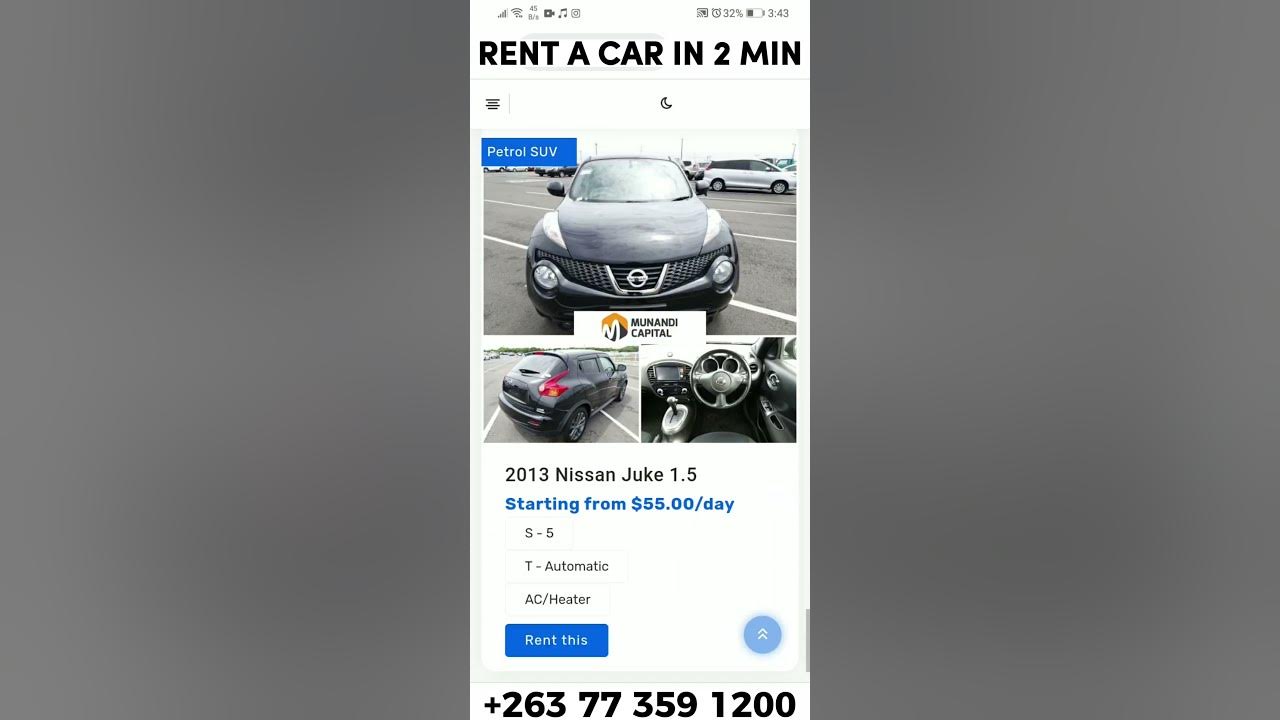Toggle dark mode with the moon icon
Screen dimensions: 1280x720
click(666, 103)
